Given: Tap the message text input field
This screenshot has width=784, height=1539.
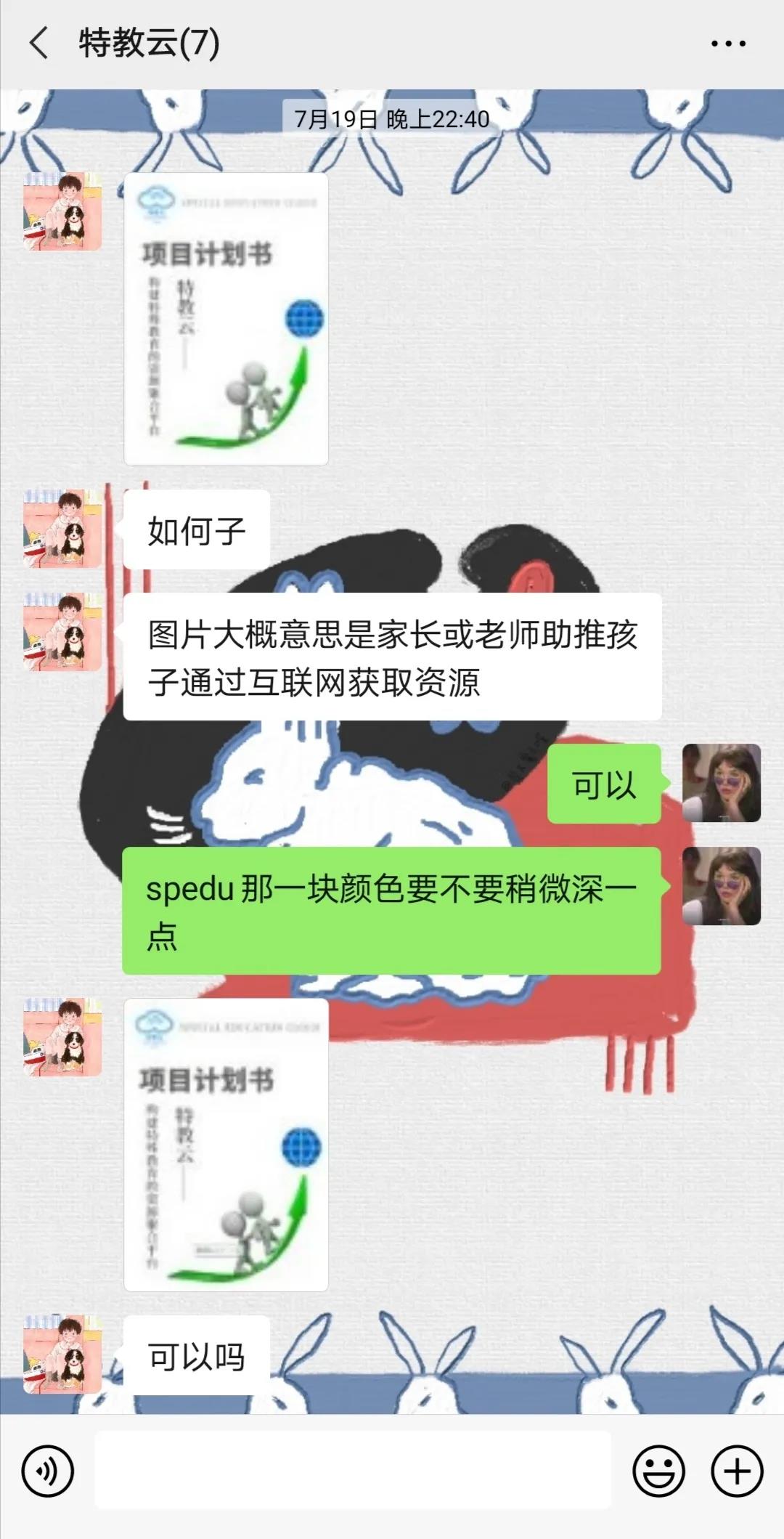Looking at the screenshot, I should click(353, 1470).
